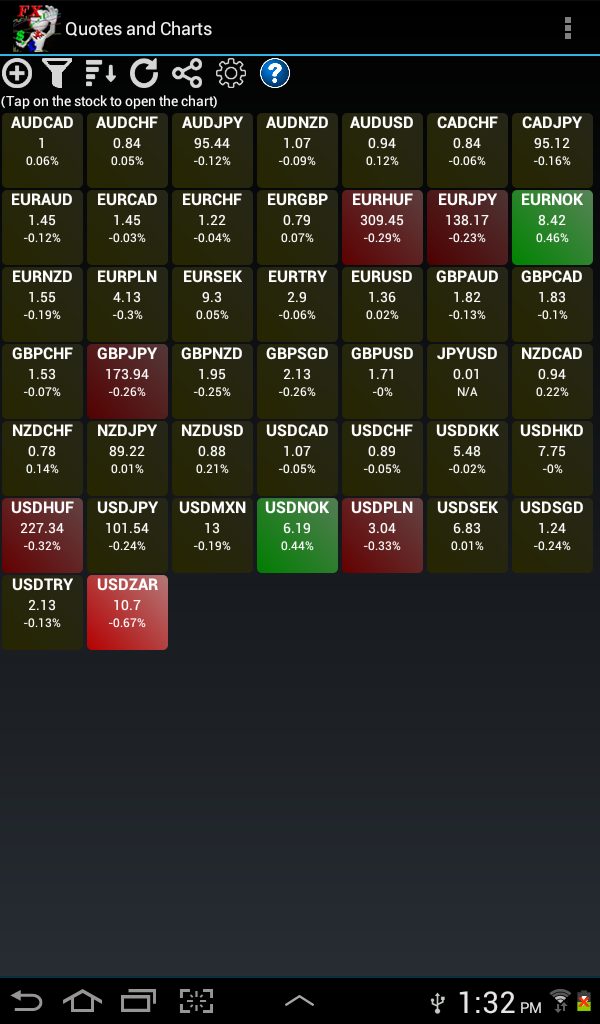Share the quotes list
This screenshot has height=1024, width=600.
(x=187, y=73)
